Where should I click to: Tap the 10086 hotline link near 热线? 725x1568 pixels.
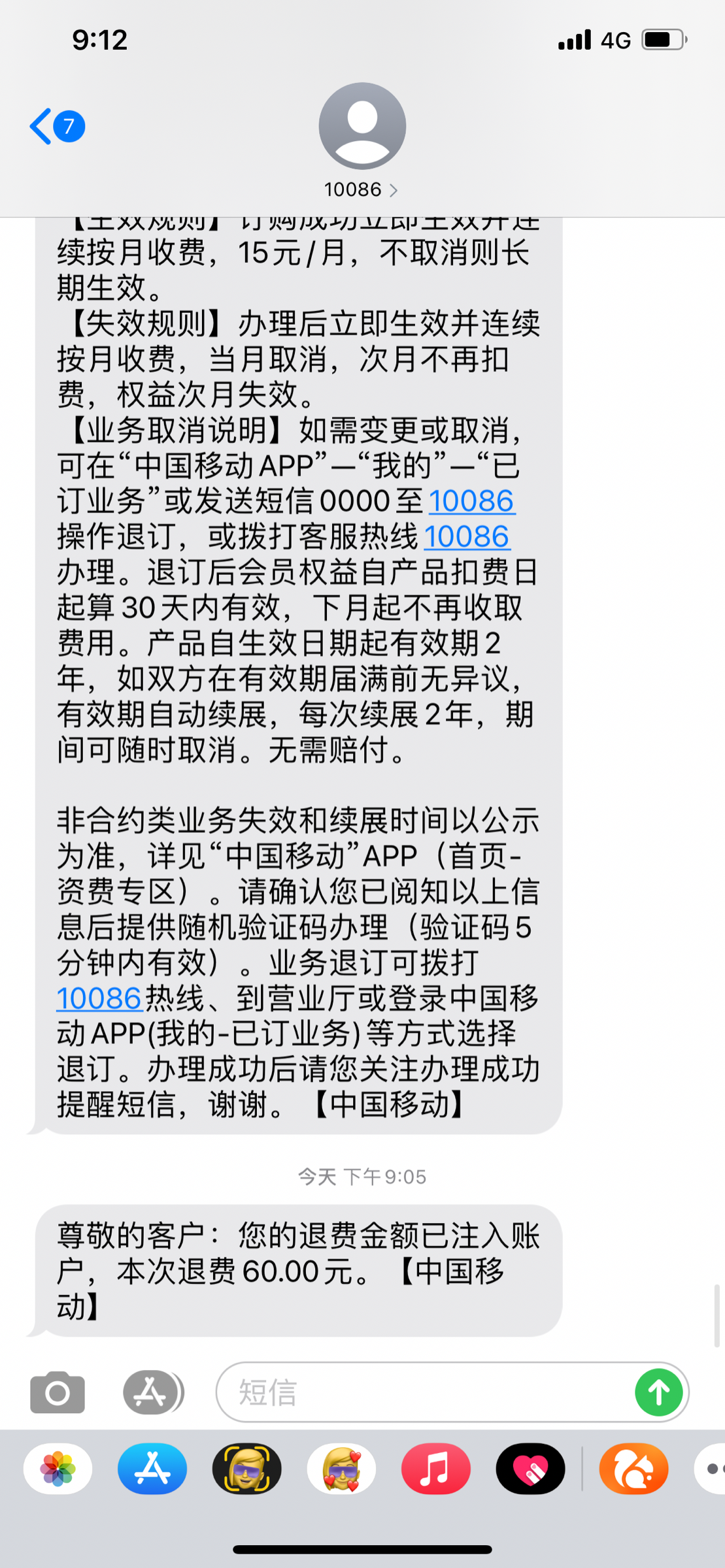click(x=99, y=998)
